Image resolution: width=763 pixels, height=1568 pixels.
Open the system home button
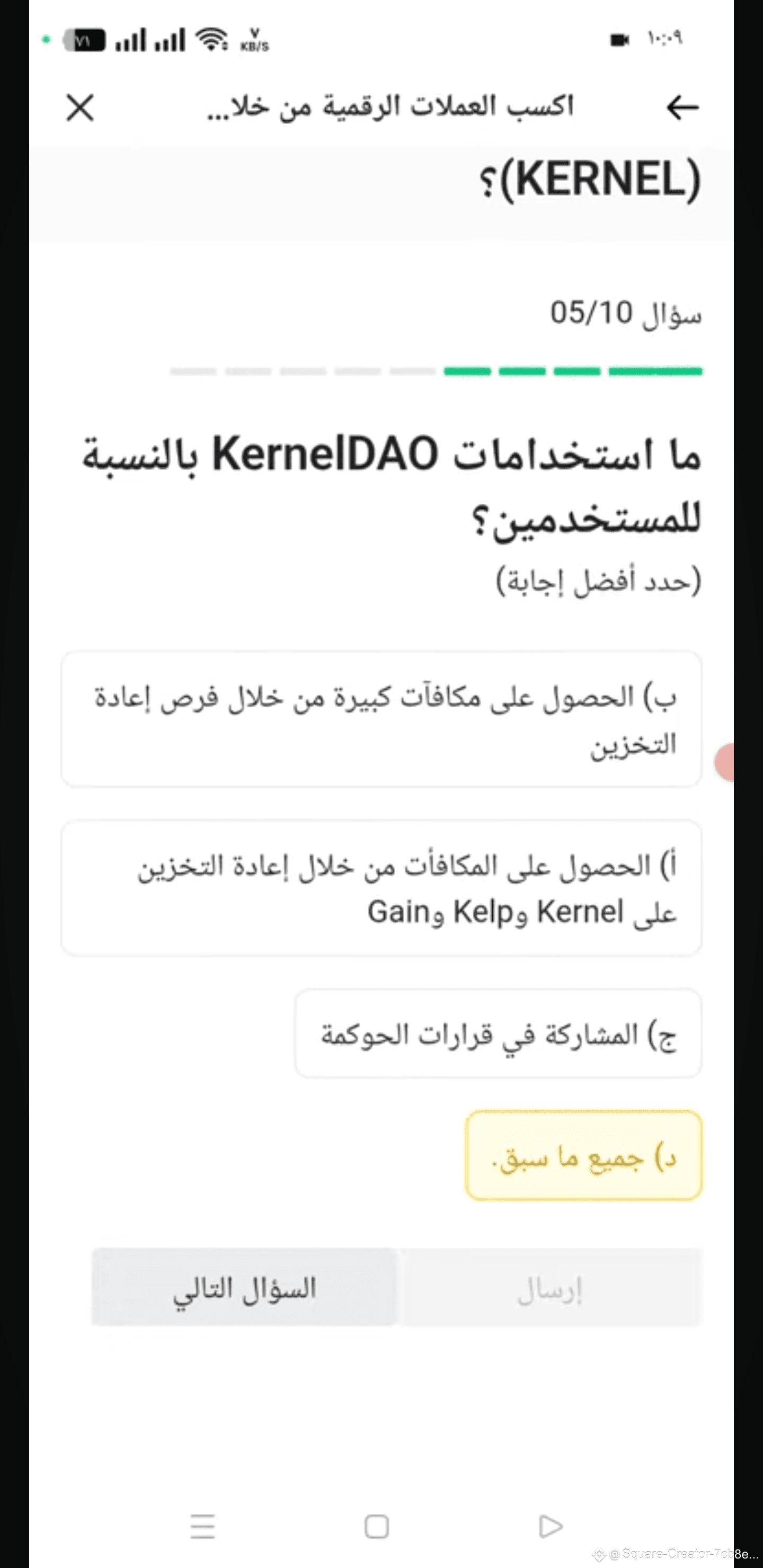click(376, 1527)
